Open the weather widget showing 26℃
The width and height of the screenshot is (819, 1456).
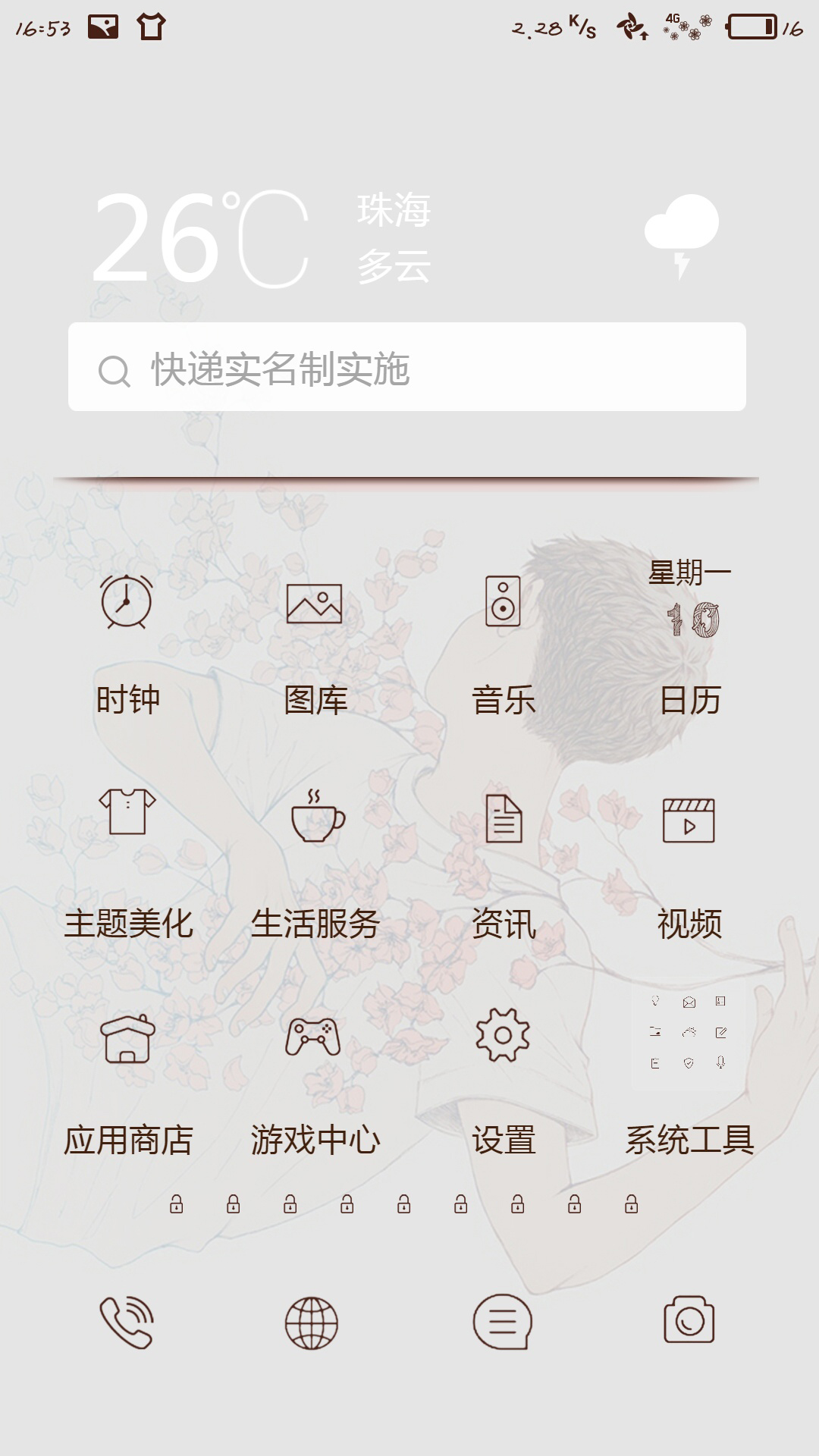[x=201, y=238]
